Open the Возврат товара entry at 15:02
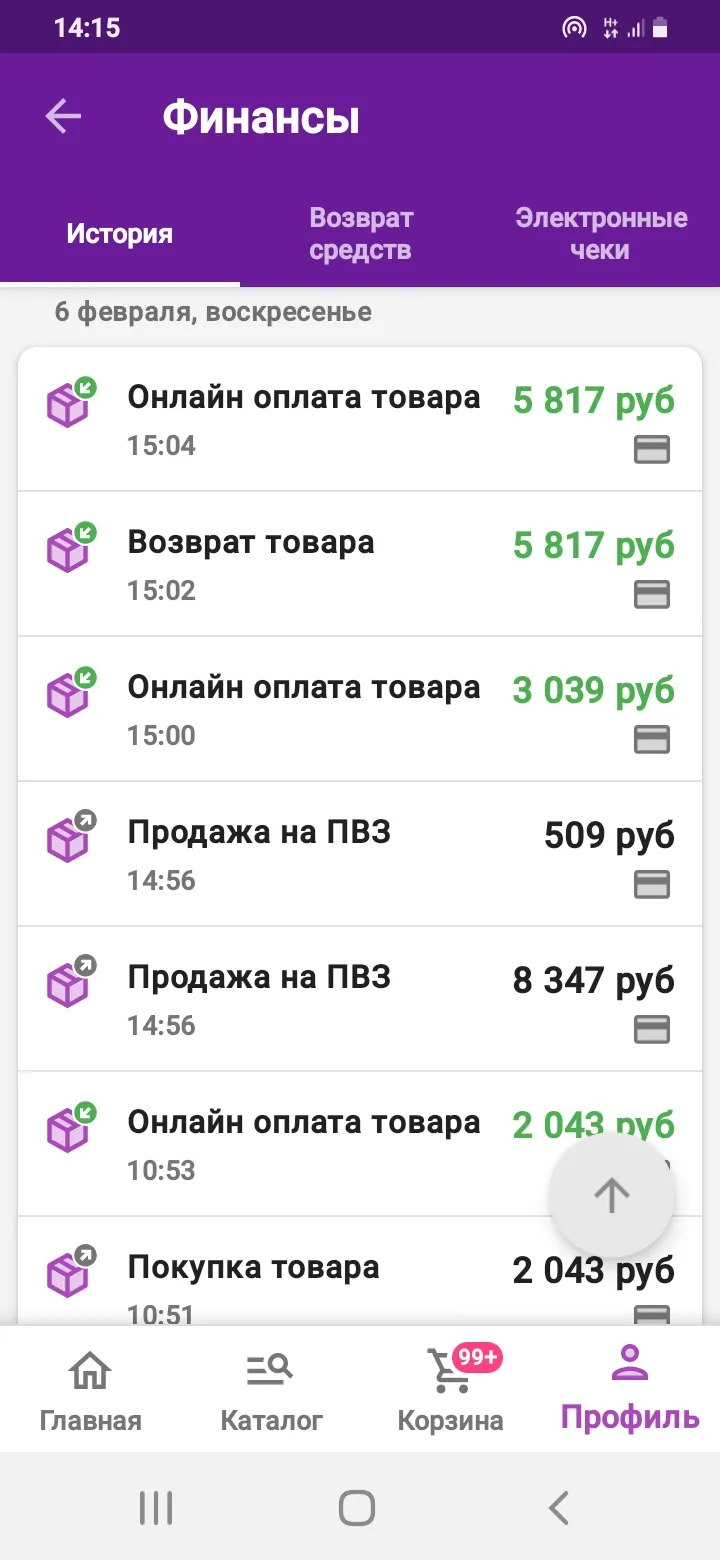 [x=360, y=564]
